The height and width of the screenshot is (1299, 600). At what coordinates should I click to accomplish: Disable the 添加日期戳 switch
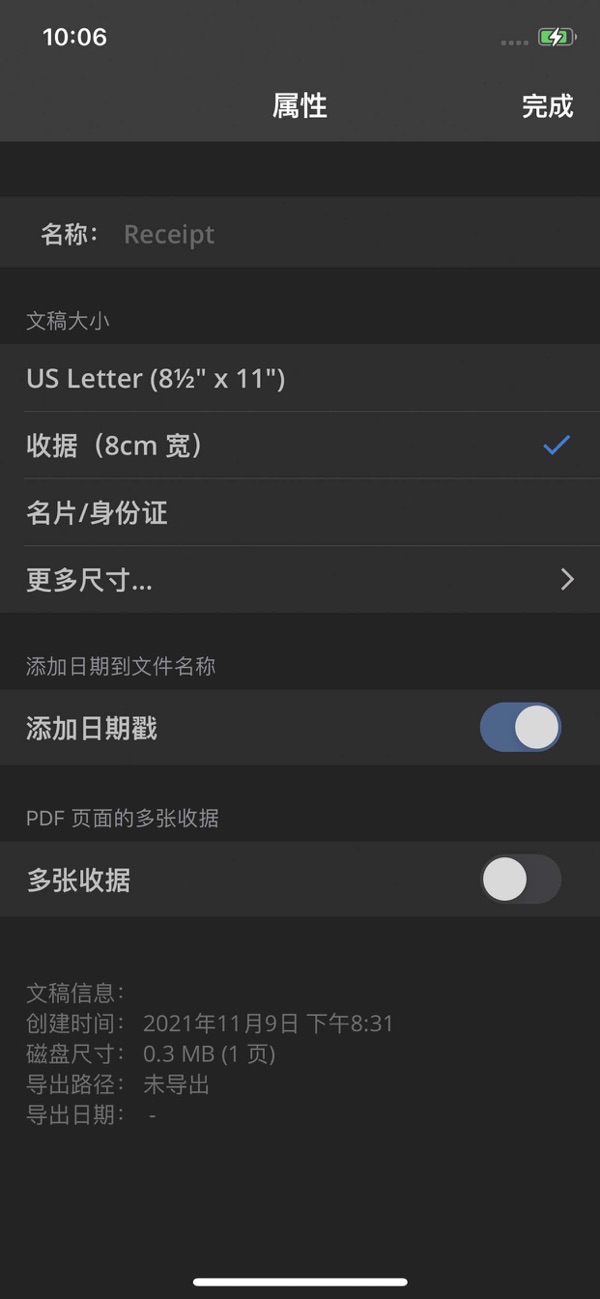520,728
